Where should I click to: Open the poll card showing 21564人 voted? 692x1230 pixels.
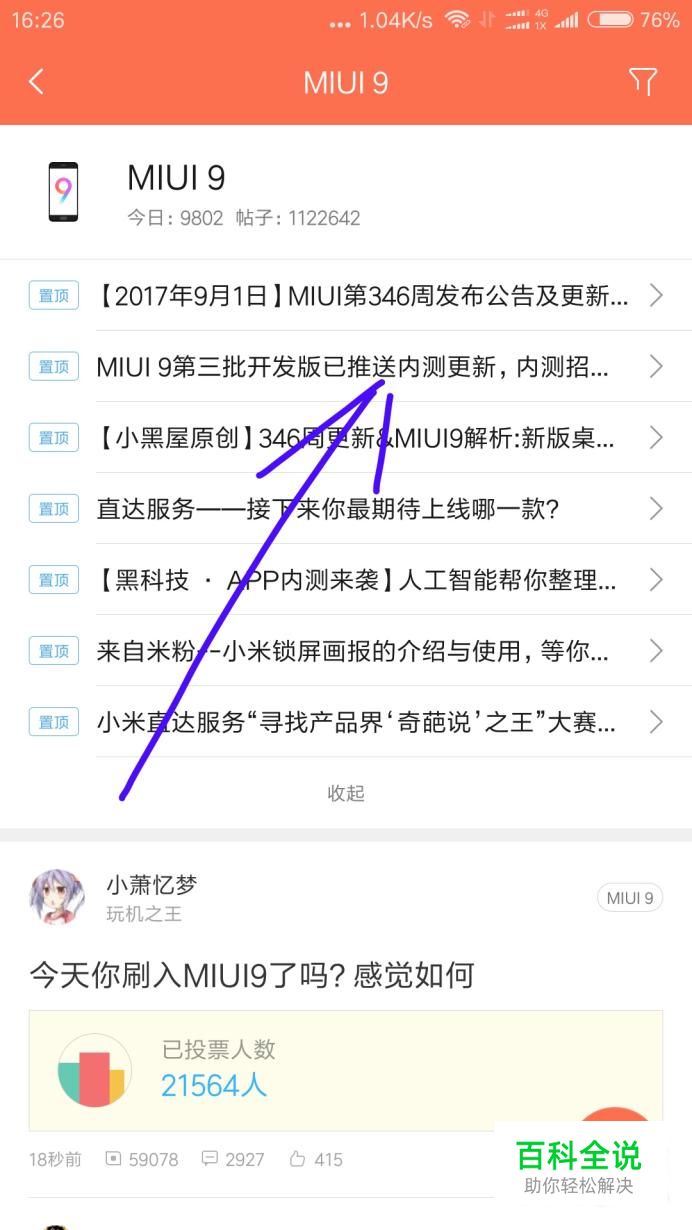346,1071
